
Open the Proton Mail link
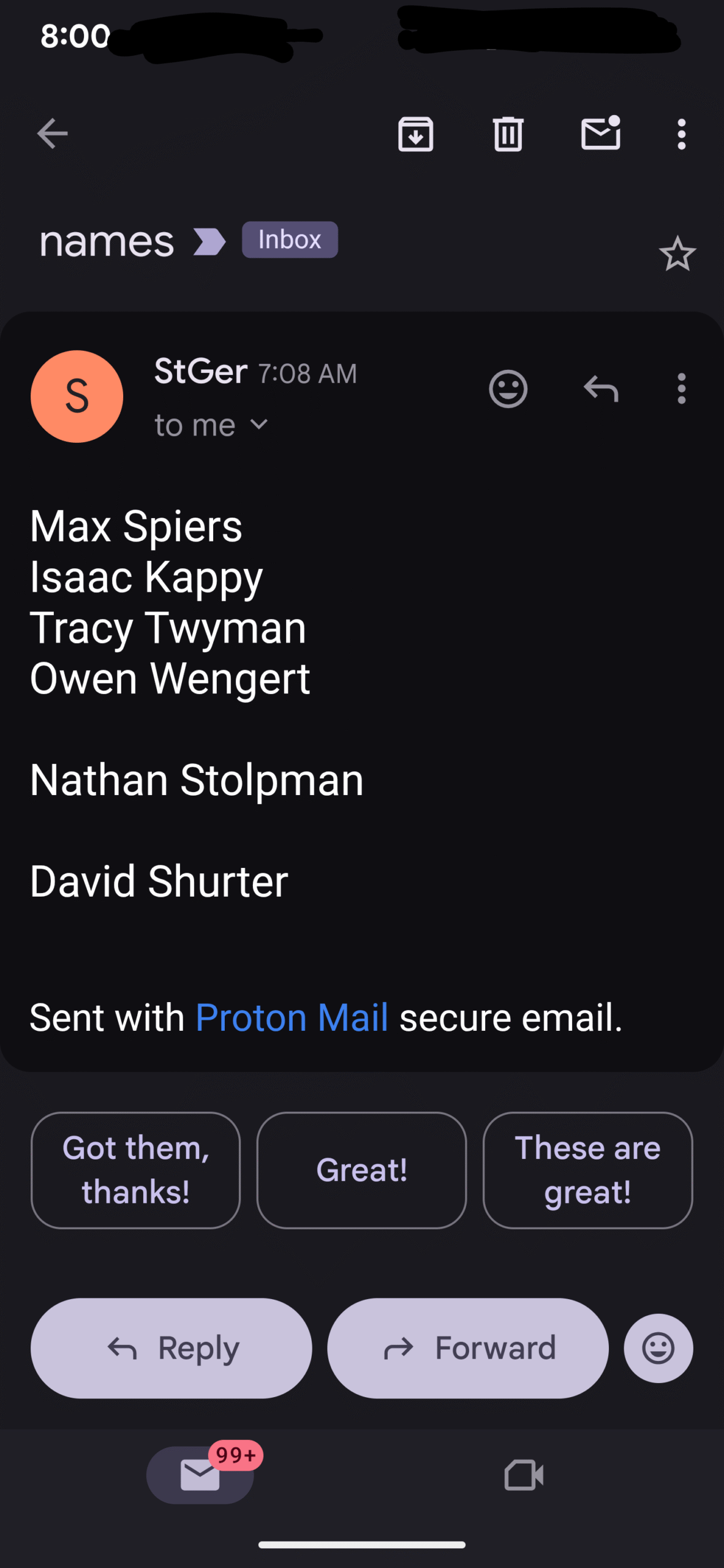[292, 1017]
